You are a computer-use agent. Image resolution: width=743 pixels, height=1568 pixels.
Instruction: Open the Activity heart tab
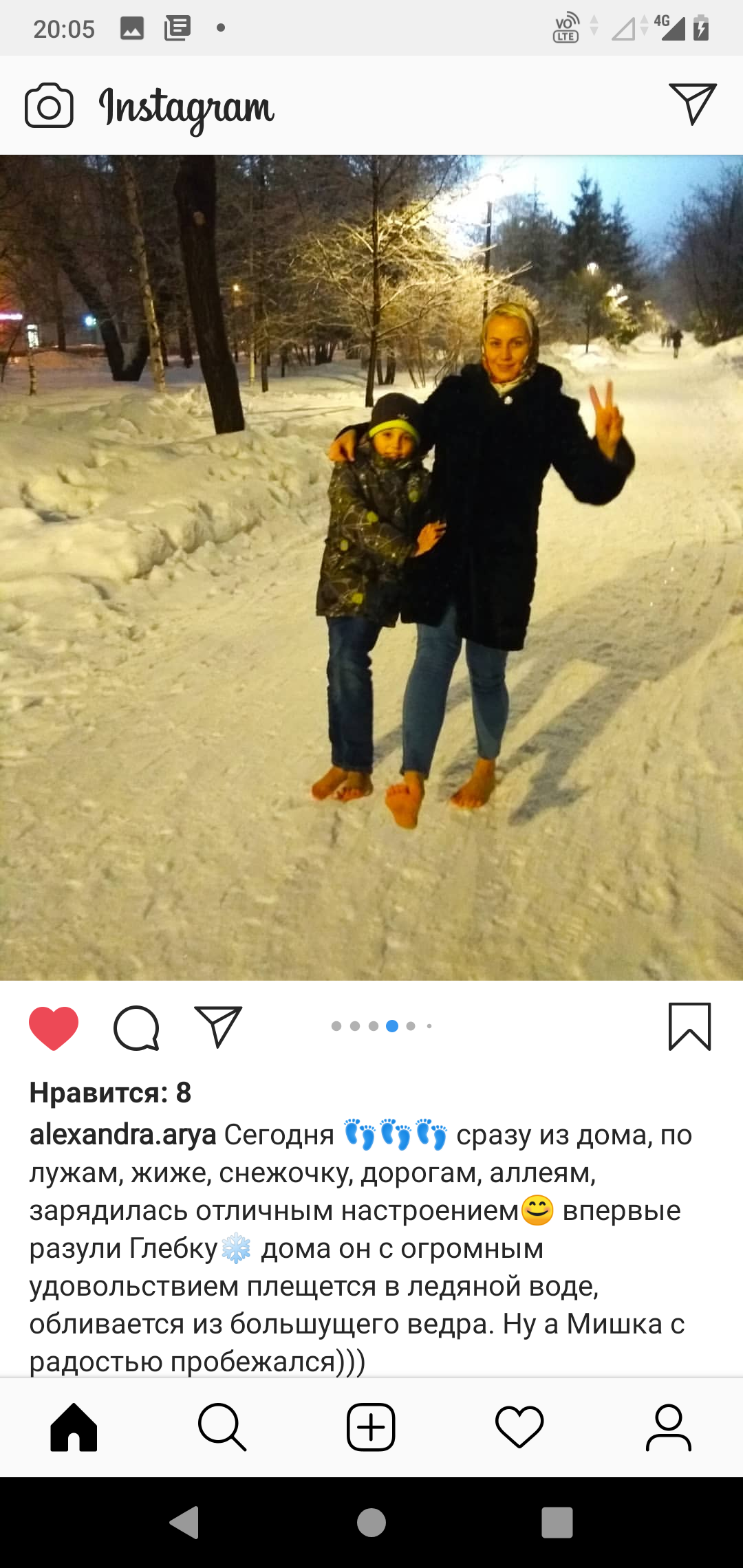[x=519, y=1427]
